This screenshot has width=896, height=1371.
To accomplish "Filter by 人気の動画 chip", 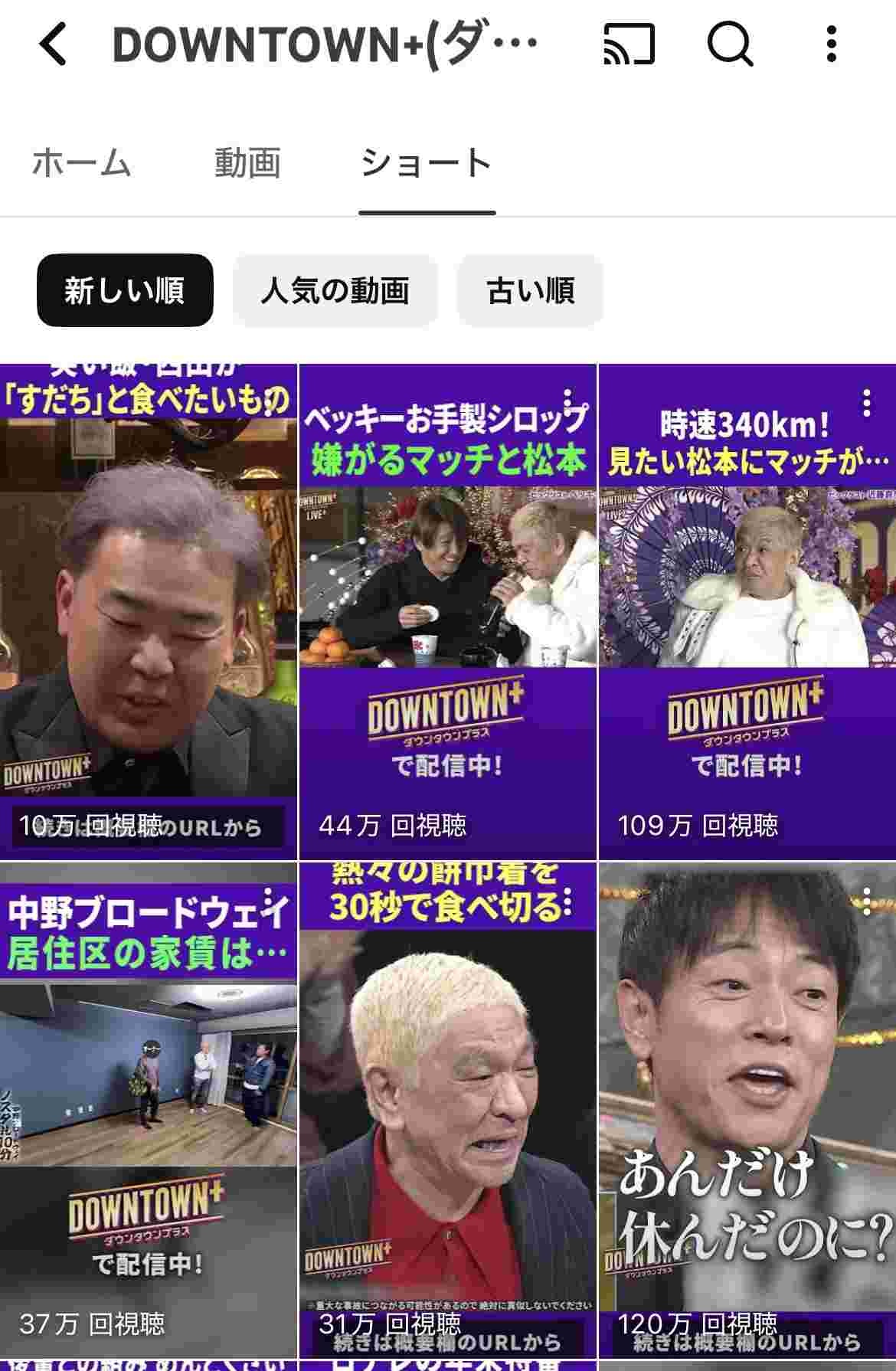I will (335, 290).
